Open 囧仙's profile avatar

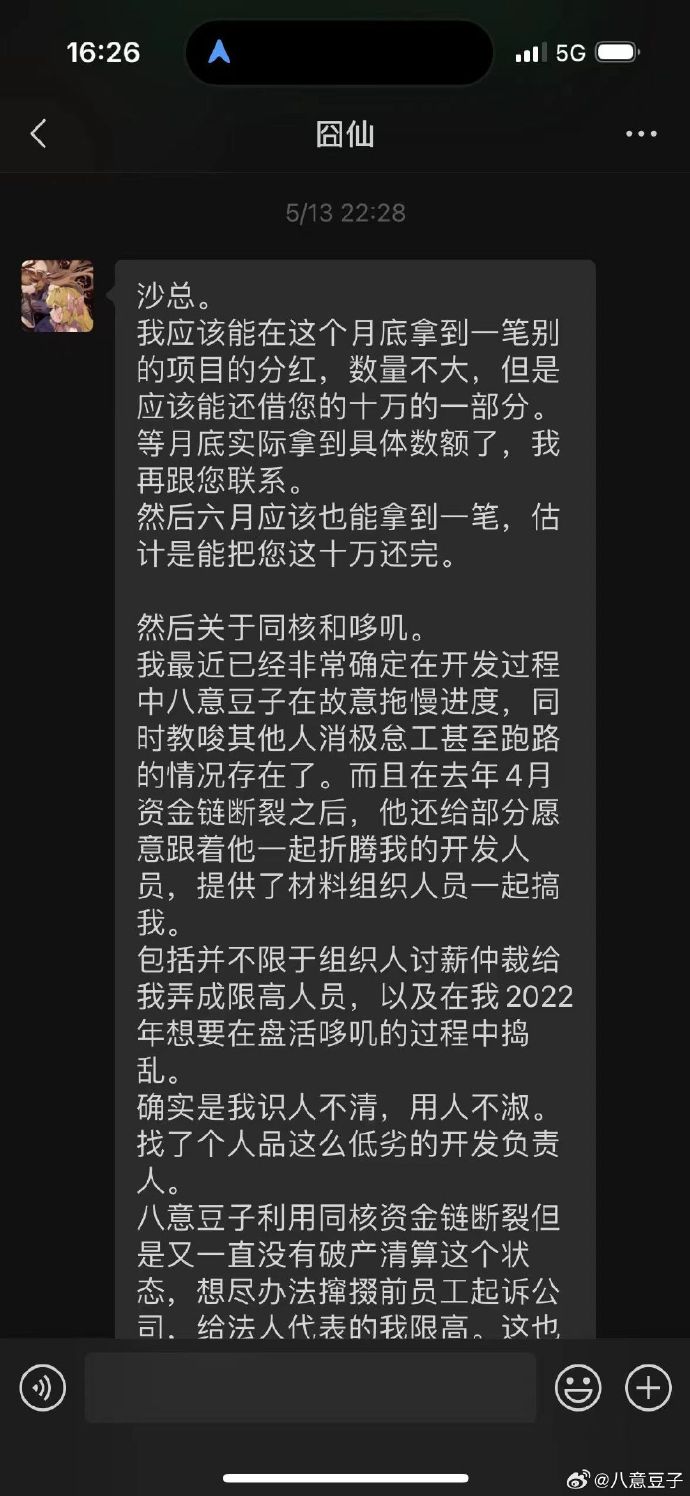57,296
